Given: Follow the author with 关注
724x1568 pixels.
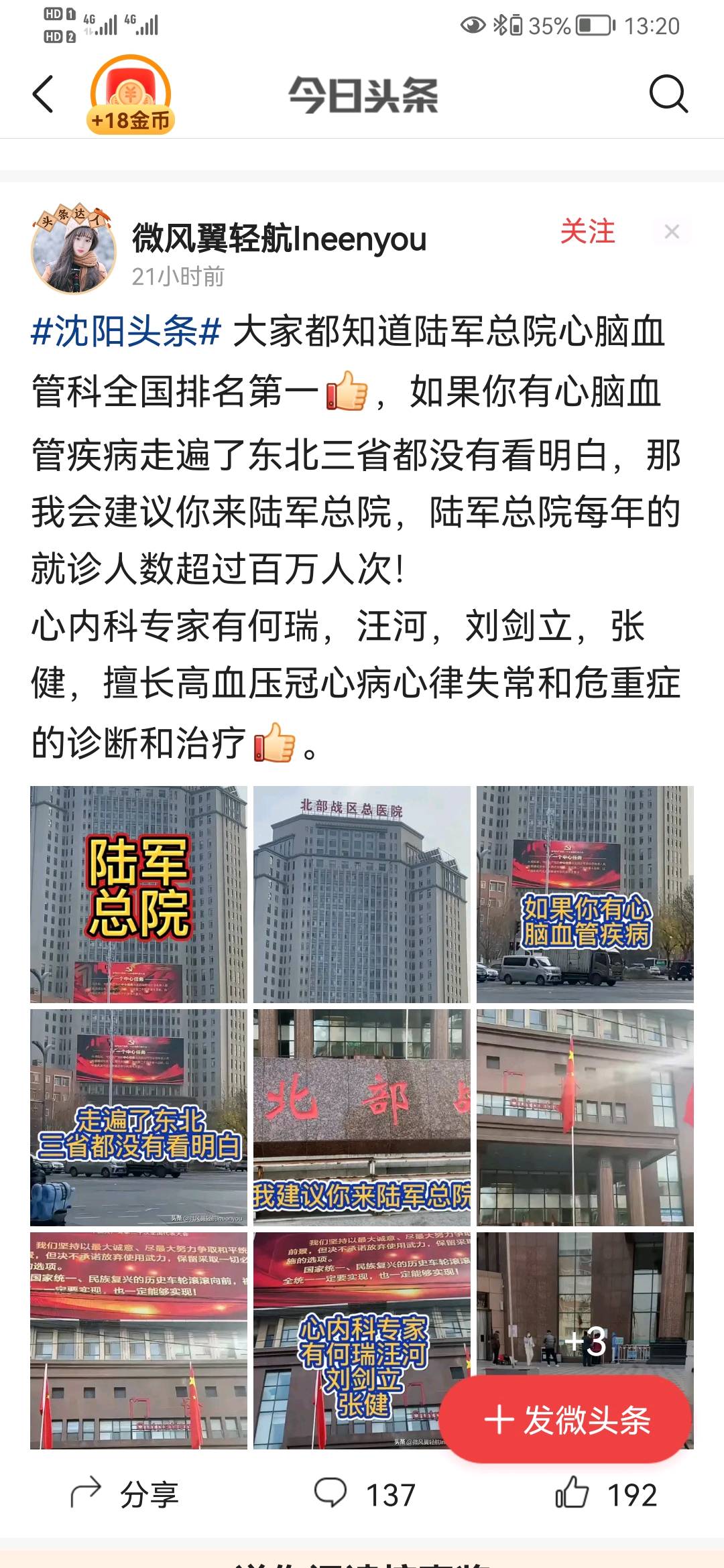Looking at the screenshot, I should pos(587,232).
